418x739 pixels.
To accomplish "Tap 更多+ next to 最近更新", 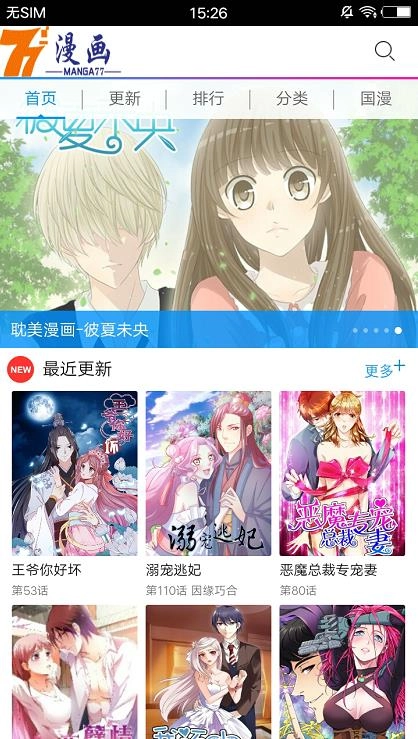I will tap(385, 370).
